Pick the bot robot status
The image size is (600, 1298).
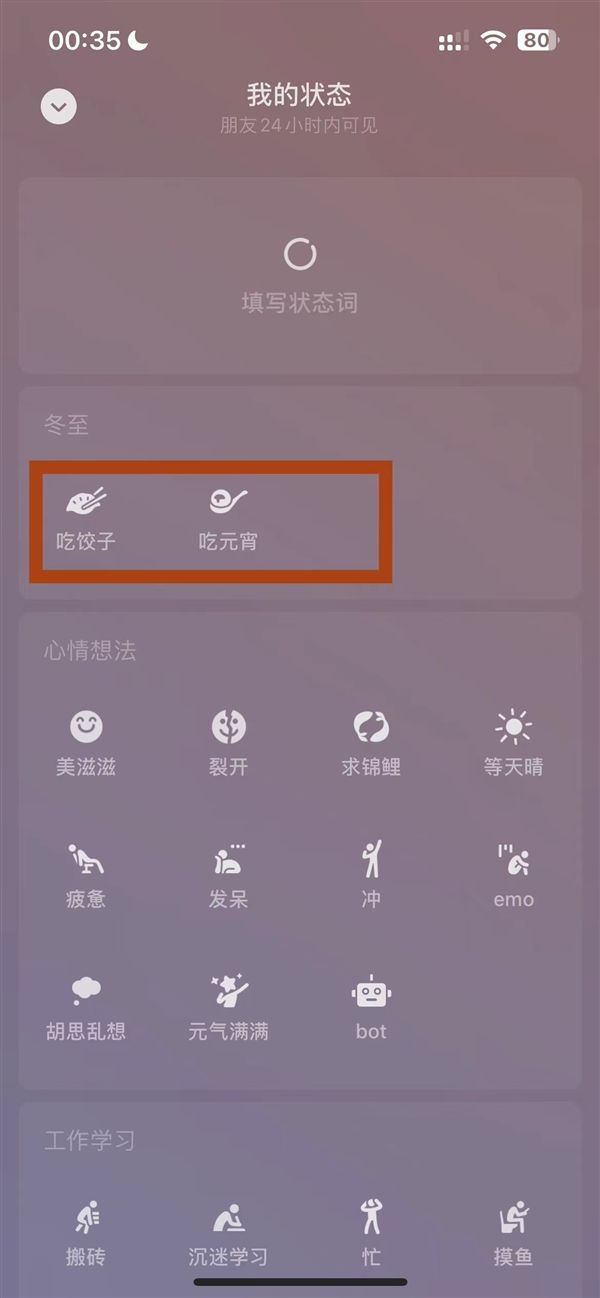(x=371, y=1007)
